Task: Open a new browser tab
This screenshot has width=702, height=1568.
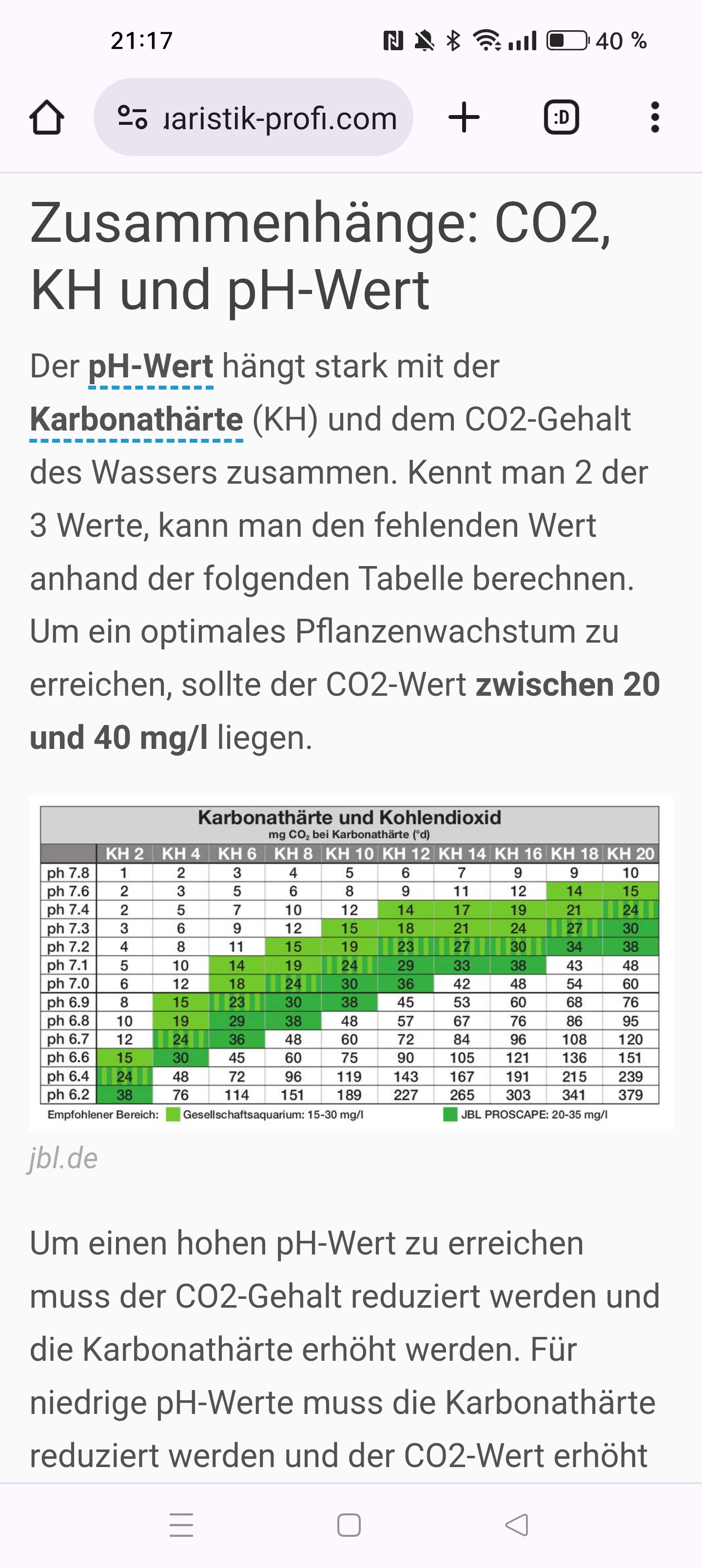Action: pos(464,117)
